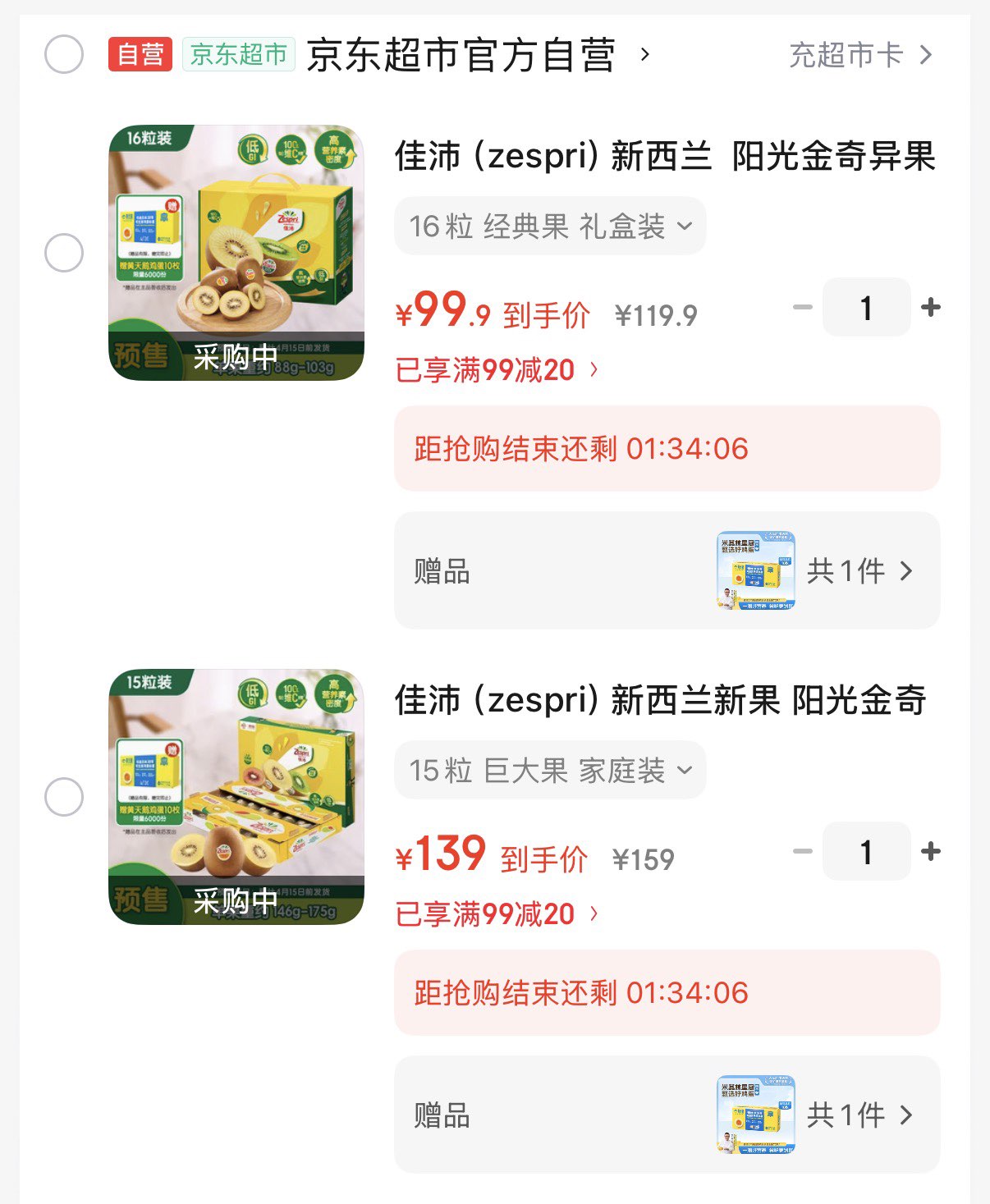Click the 距抢购结束还剩 countdown banner
The height and width of the screenshot is (1204, 990).
coord(667,448)
